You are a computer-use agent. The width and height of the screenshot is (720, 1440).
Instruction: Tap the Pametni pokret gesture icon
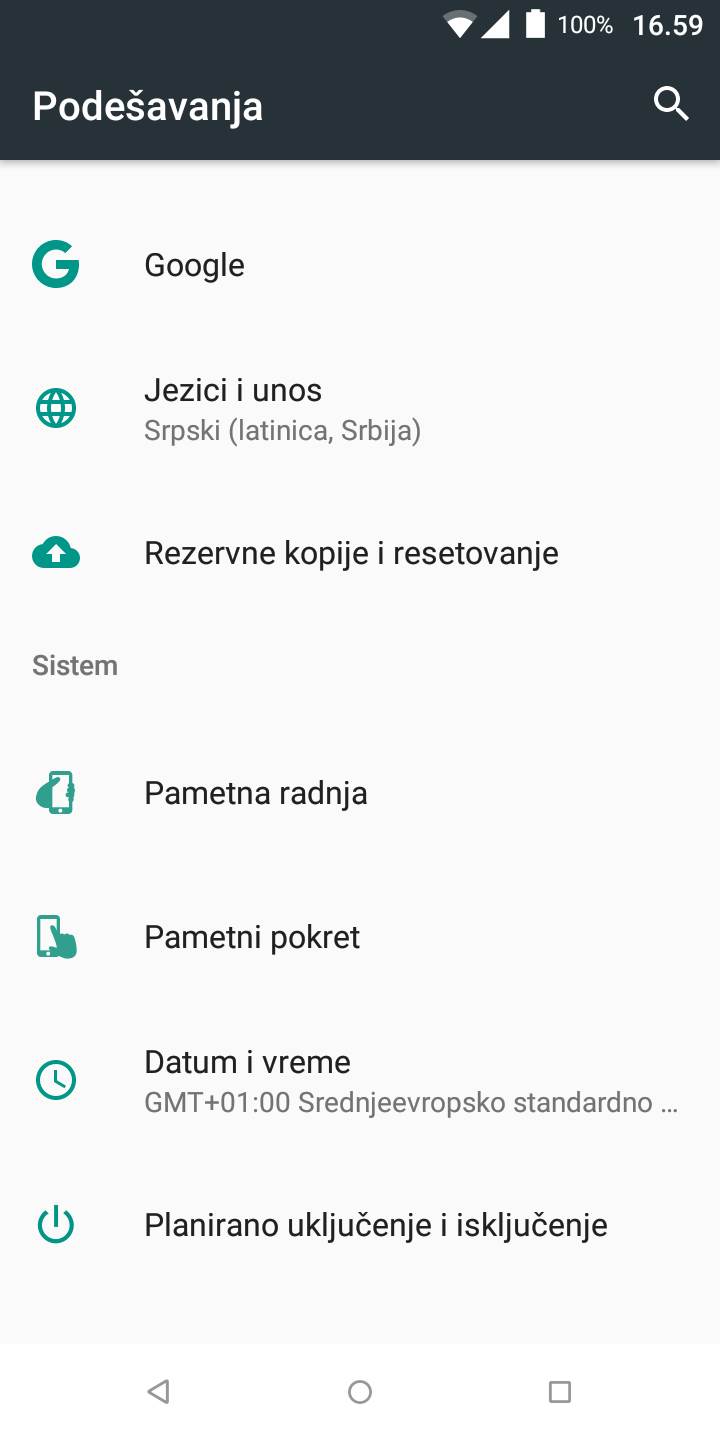[x=57, y=936]
